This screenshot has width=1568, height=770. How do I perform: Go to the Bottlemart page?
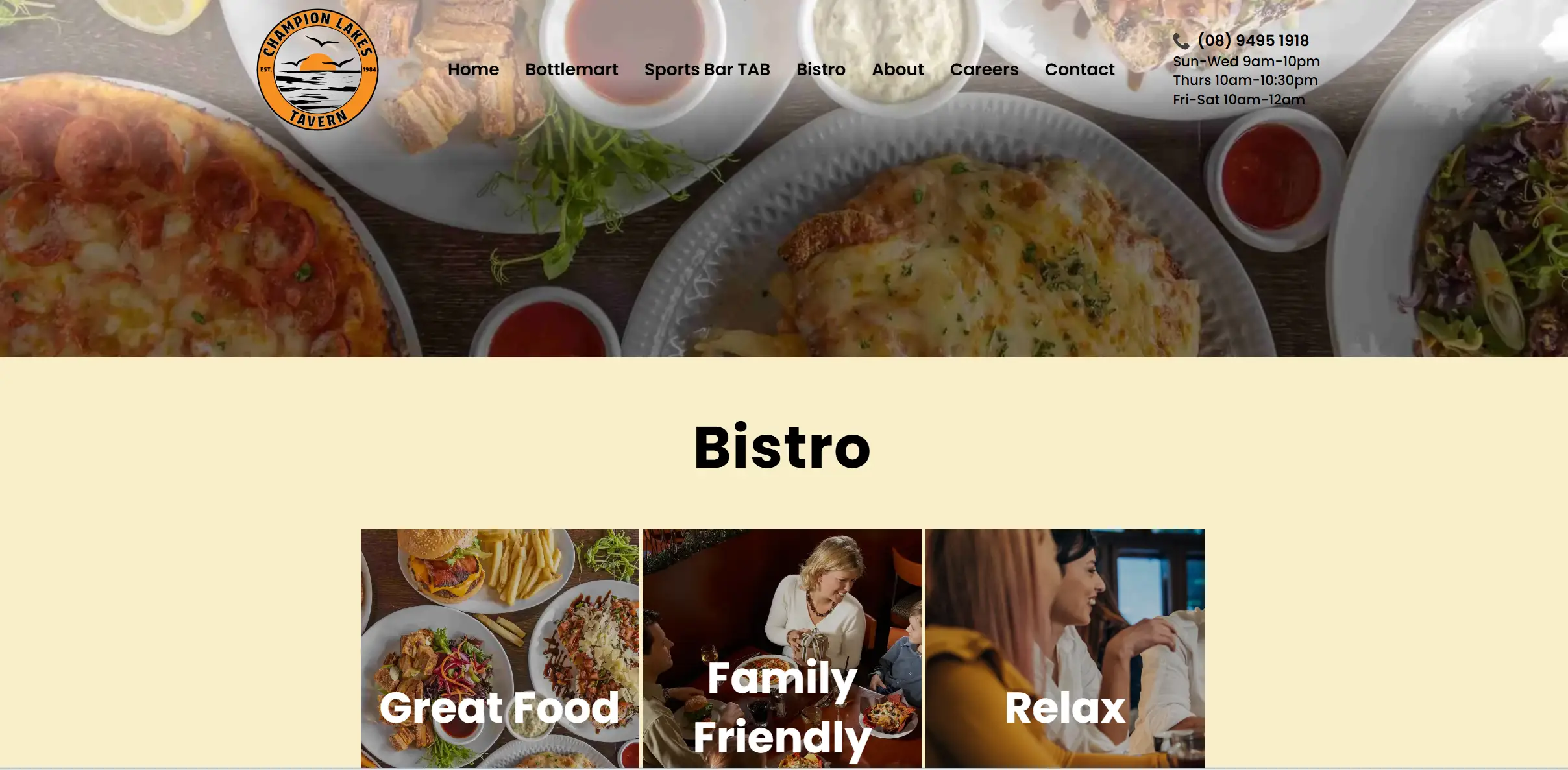point(571,69)
